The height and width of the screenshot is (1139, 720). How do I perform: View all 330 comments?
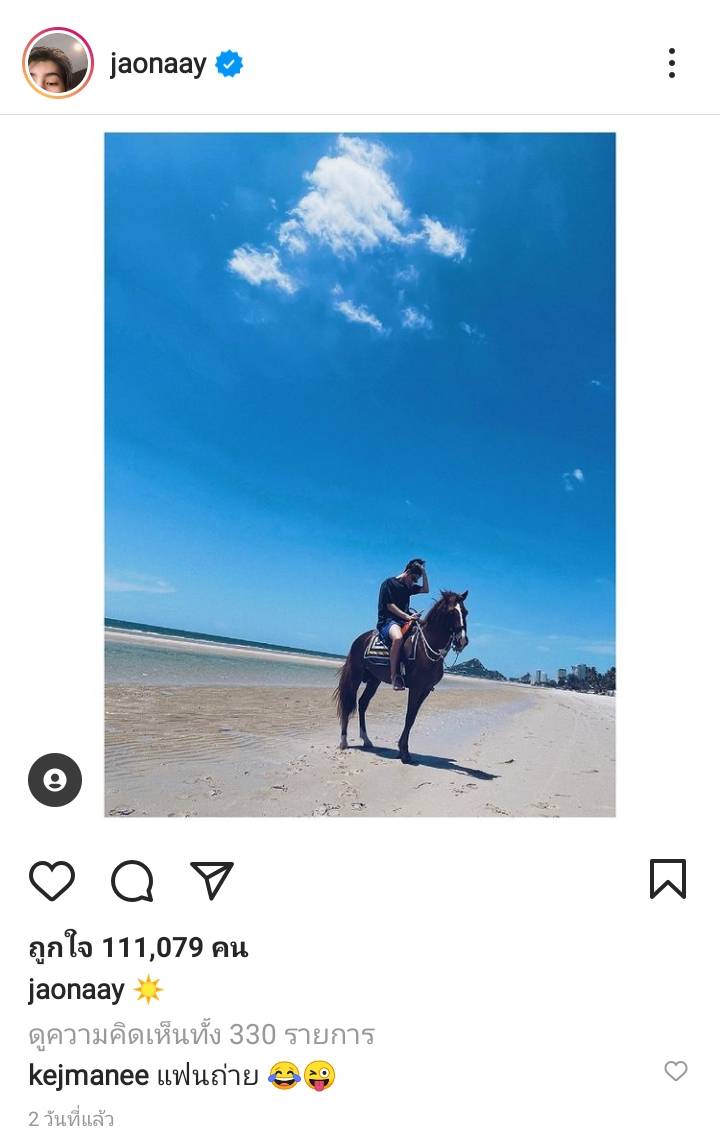(x=201, y=1033)
